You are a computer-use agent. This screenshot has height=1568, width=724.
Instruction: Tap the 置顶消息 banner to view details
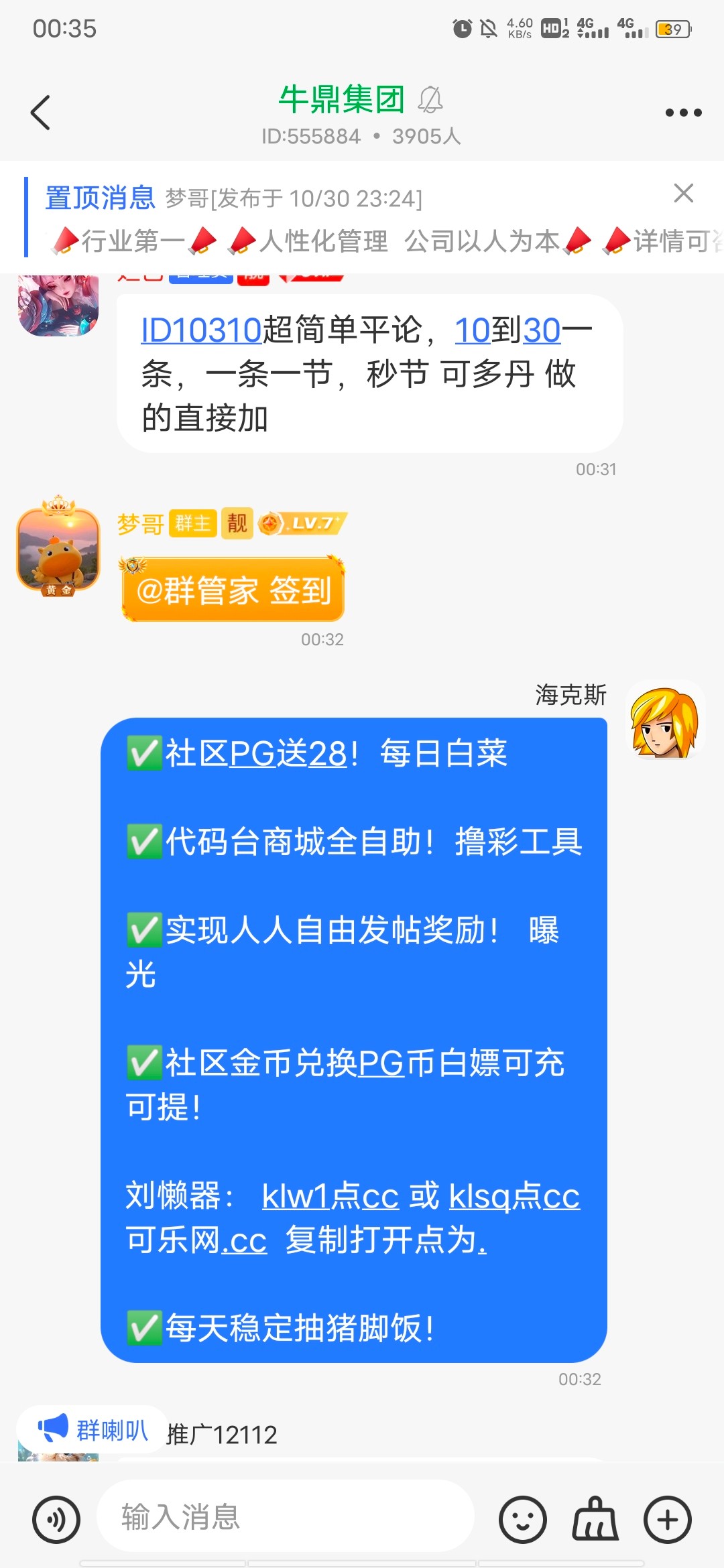click(x=101, y=196)
